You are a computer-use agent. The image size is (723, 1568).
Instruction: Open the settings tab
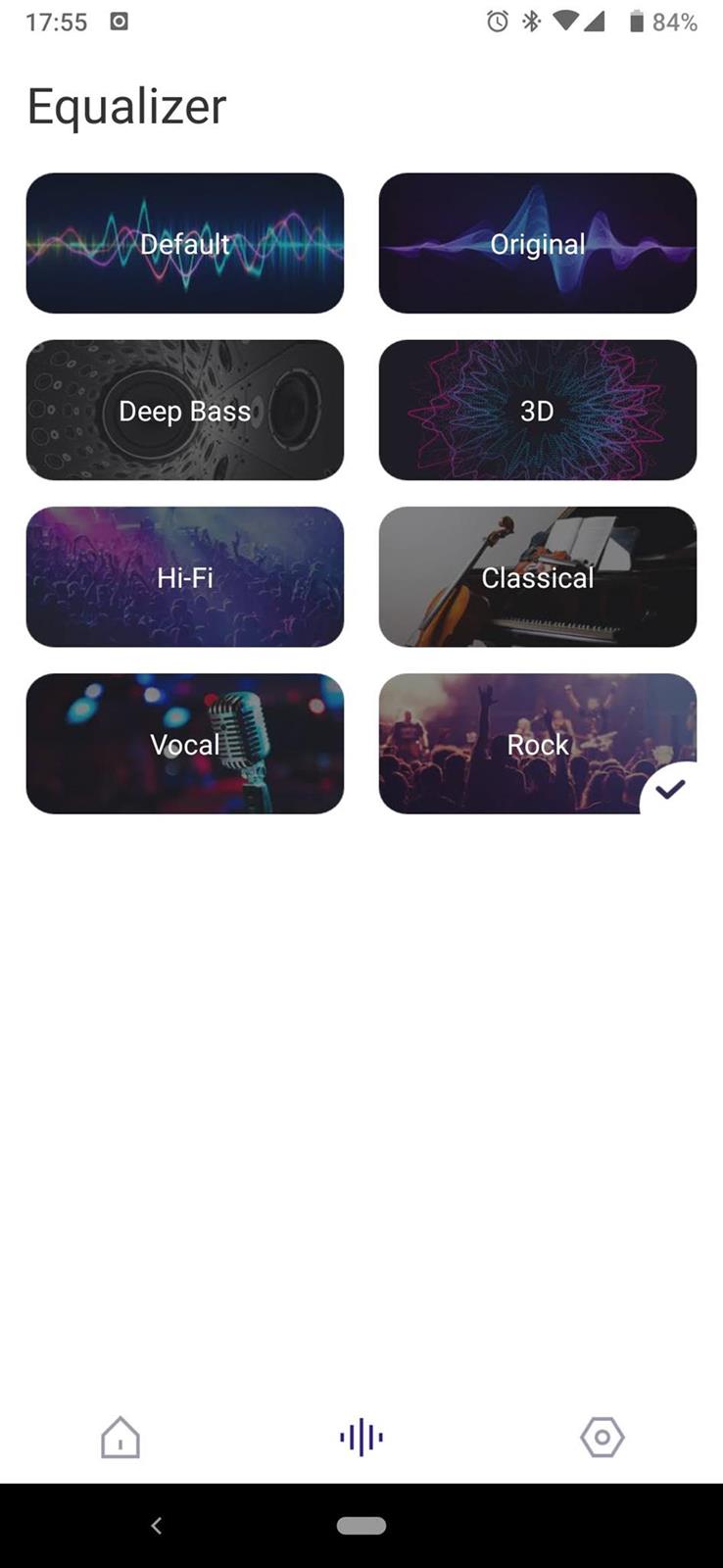pos(602,1438)
